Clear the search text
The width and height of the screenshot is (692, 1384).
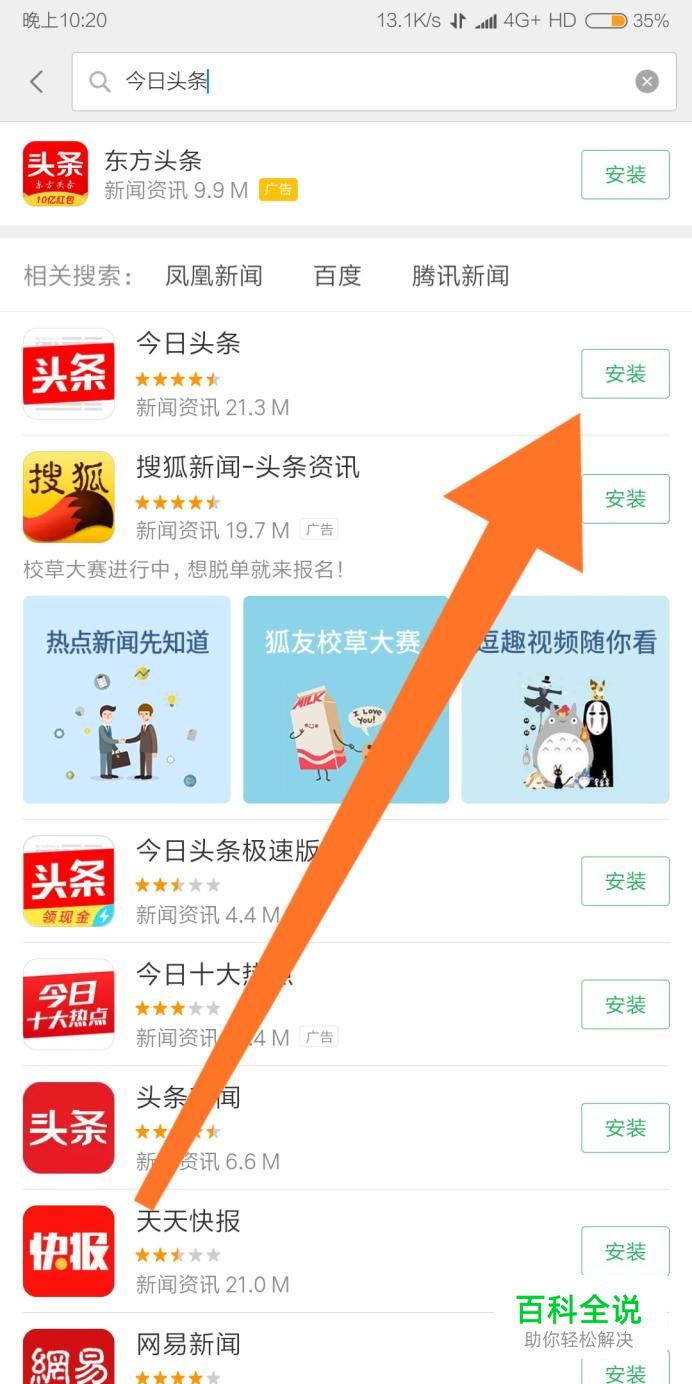click(647, 82)
